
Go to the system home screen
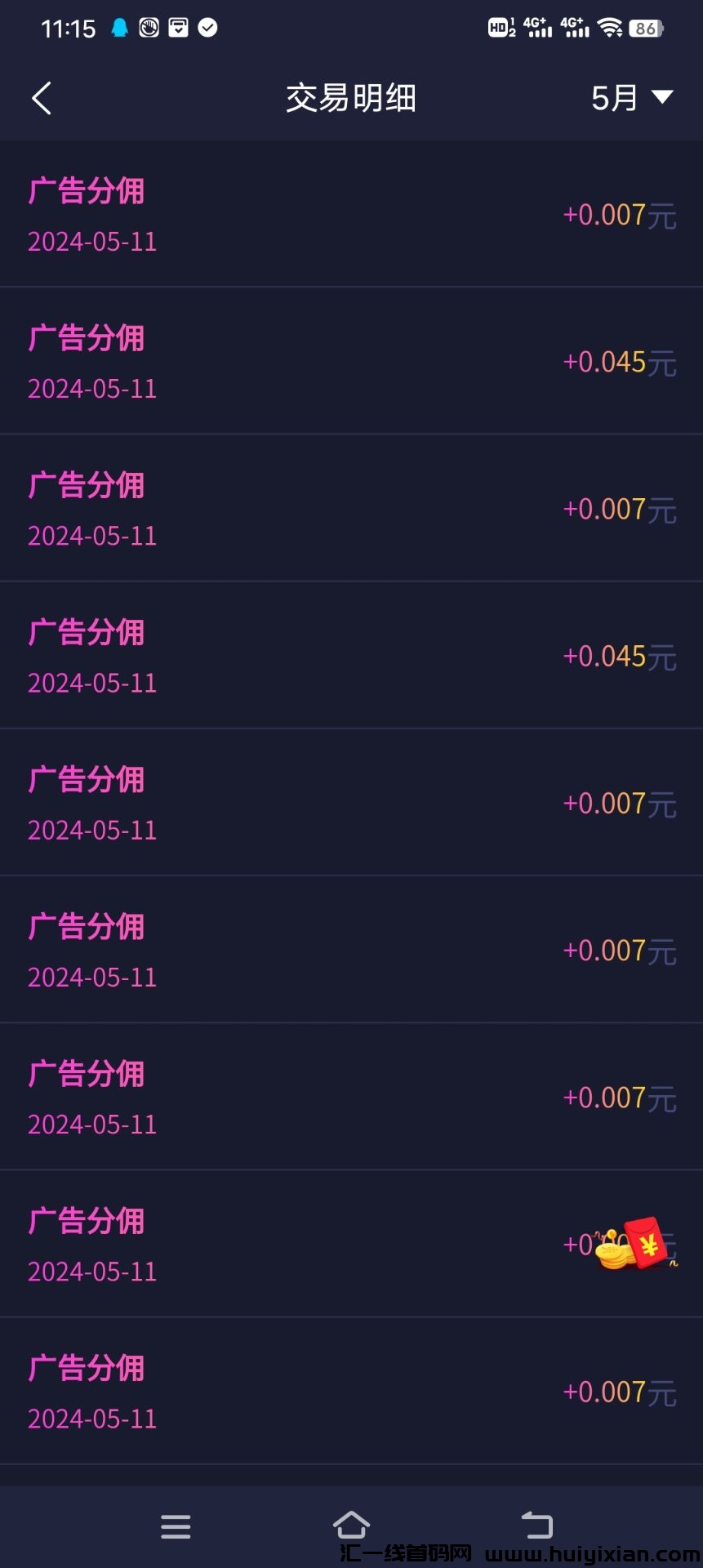point(351,1525)
